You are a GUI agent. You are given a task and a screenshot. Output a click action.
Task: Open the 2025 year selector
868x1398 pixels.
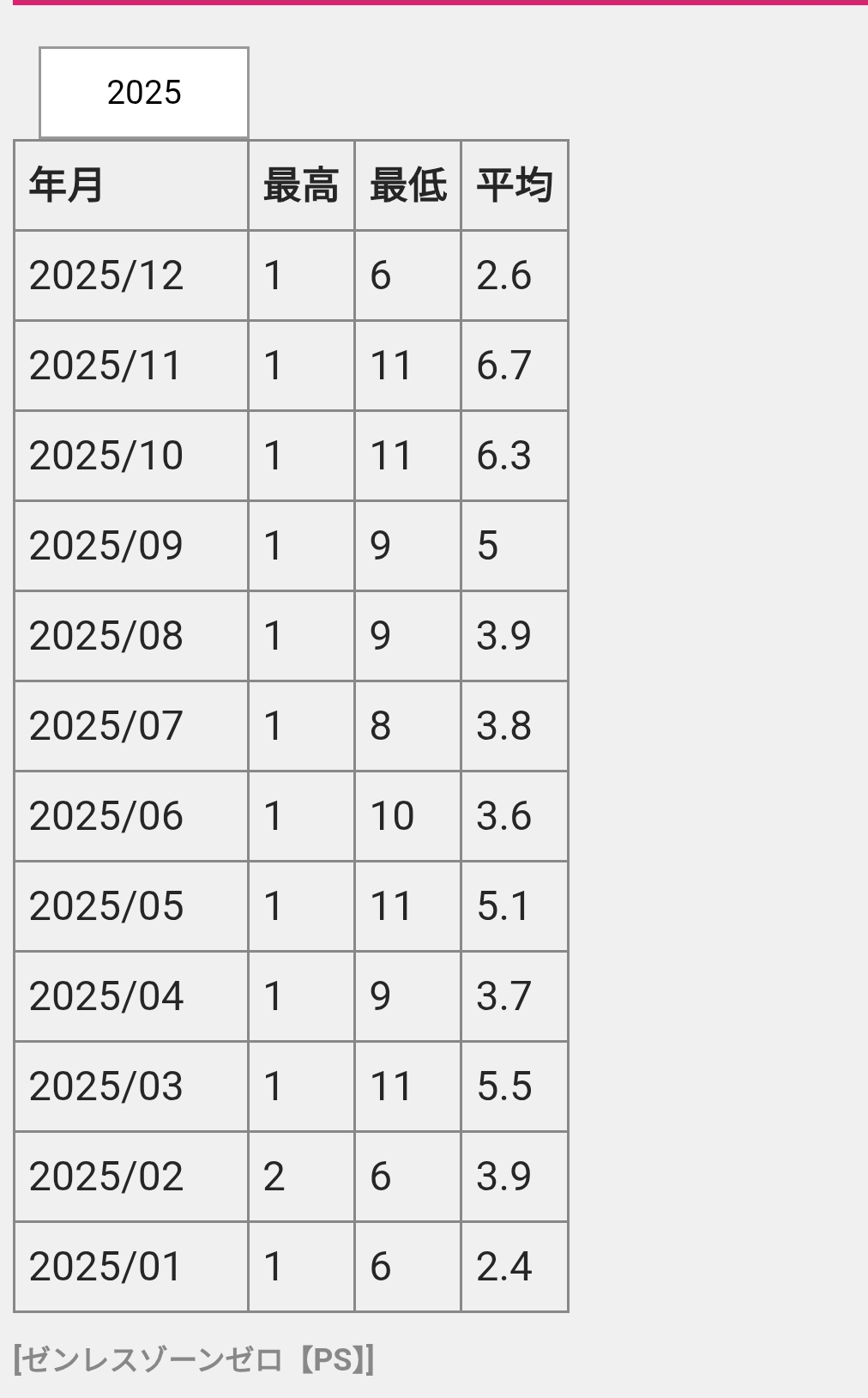144,93
